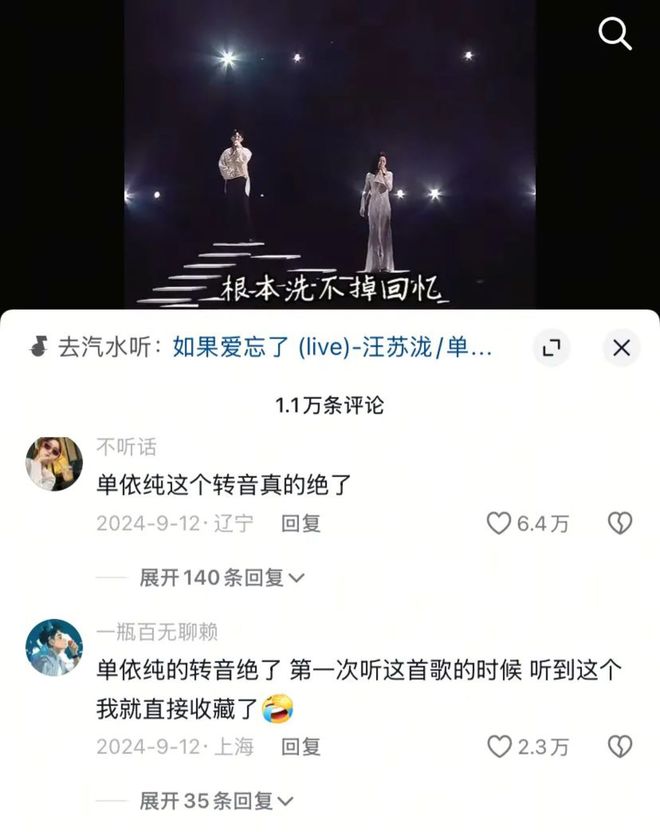Close the comments panel

pos(621,348)
